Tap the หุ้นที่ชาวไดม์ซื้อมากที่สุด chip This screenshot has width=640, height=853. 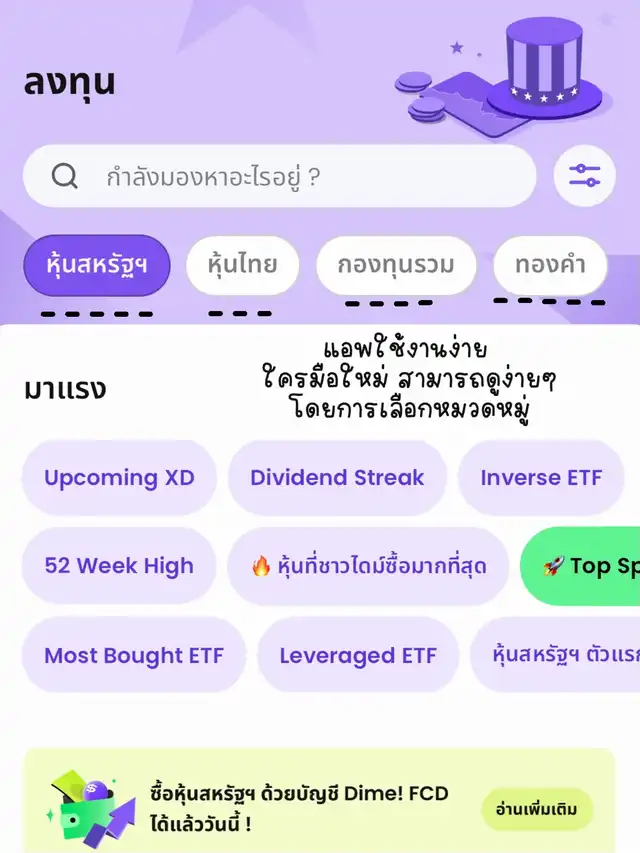tap(368, 566)
